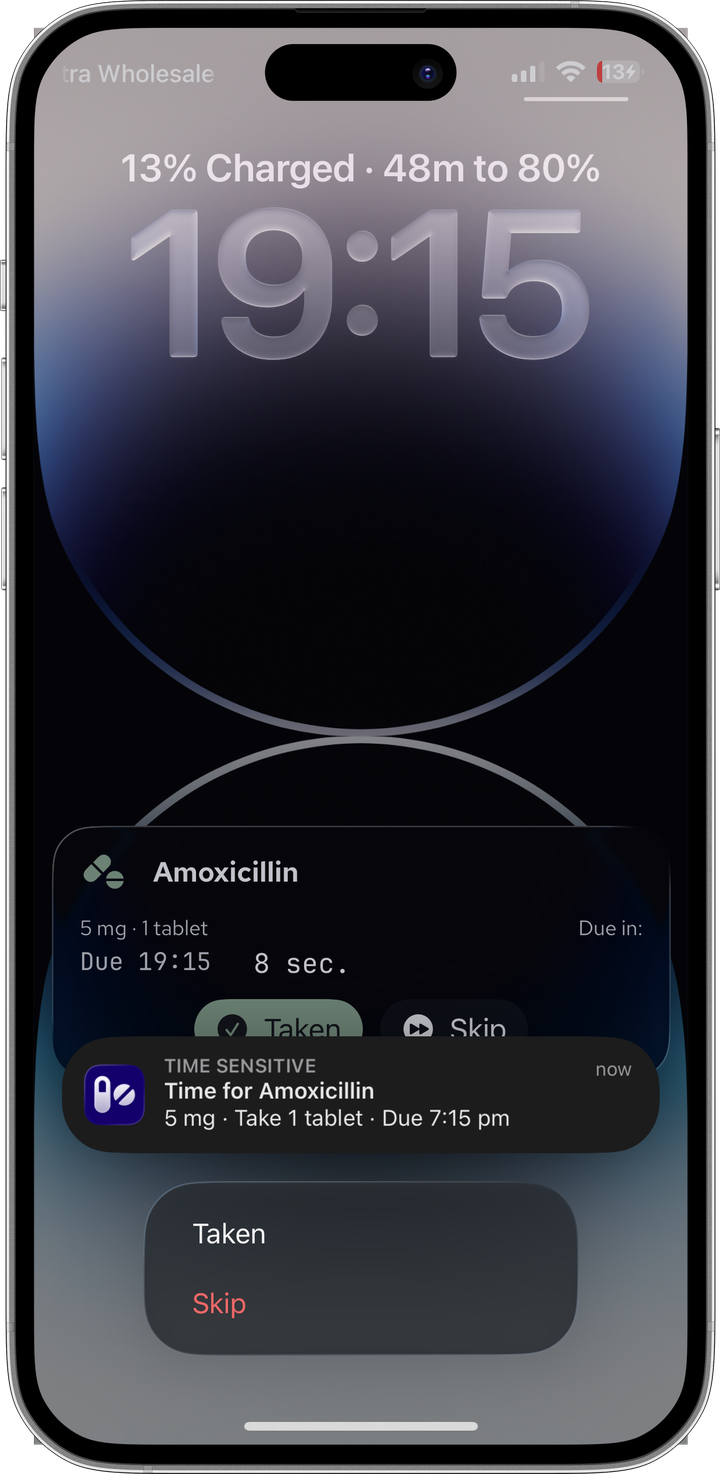Screen dimensions: 720x1474
Task: Choose Skip in the notification action menu
Action: (x=360, y=1304)
